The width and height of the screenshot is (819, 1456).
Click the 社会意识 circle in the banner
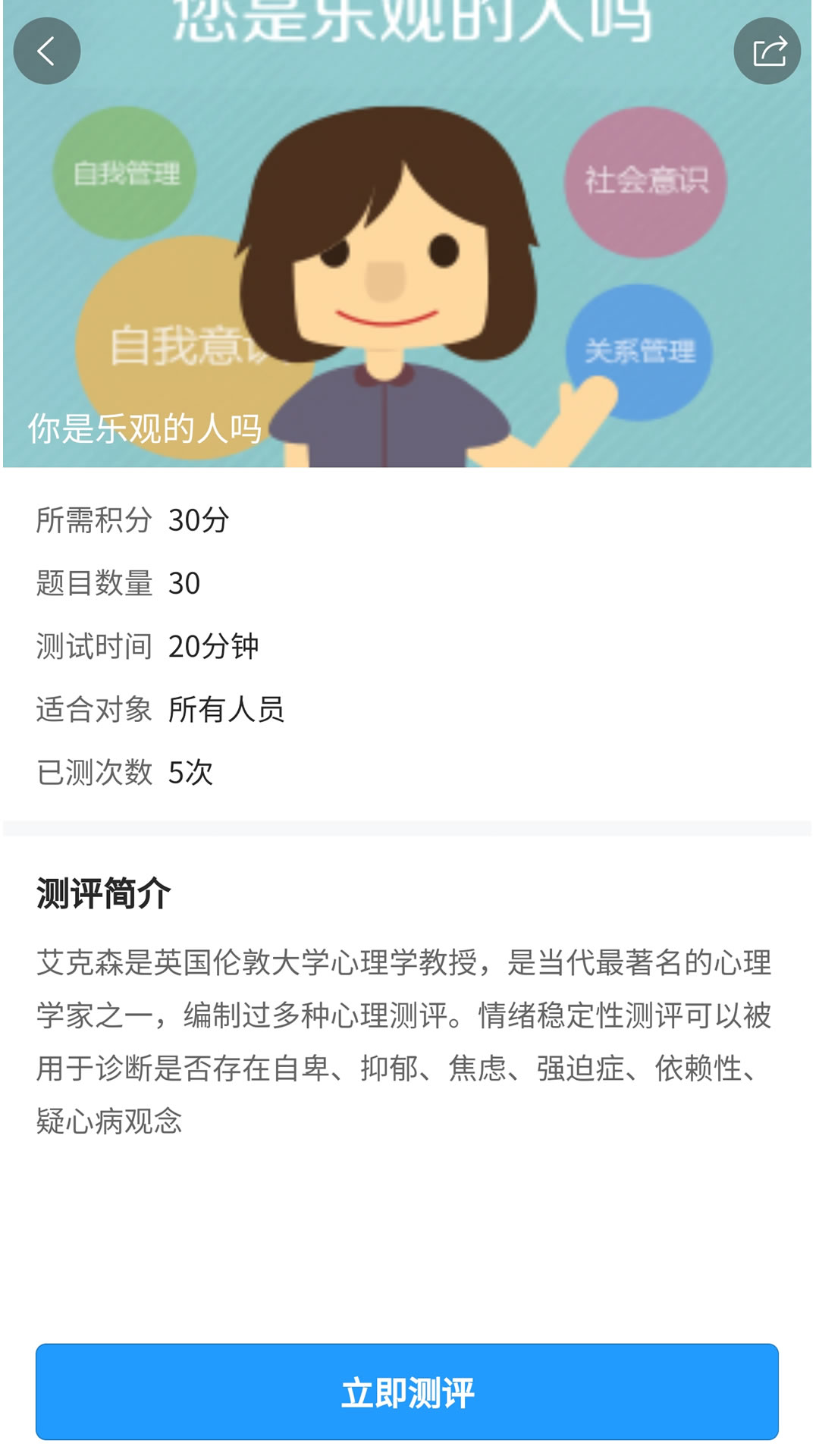coord(645,183)
